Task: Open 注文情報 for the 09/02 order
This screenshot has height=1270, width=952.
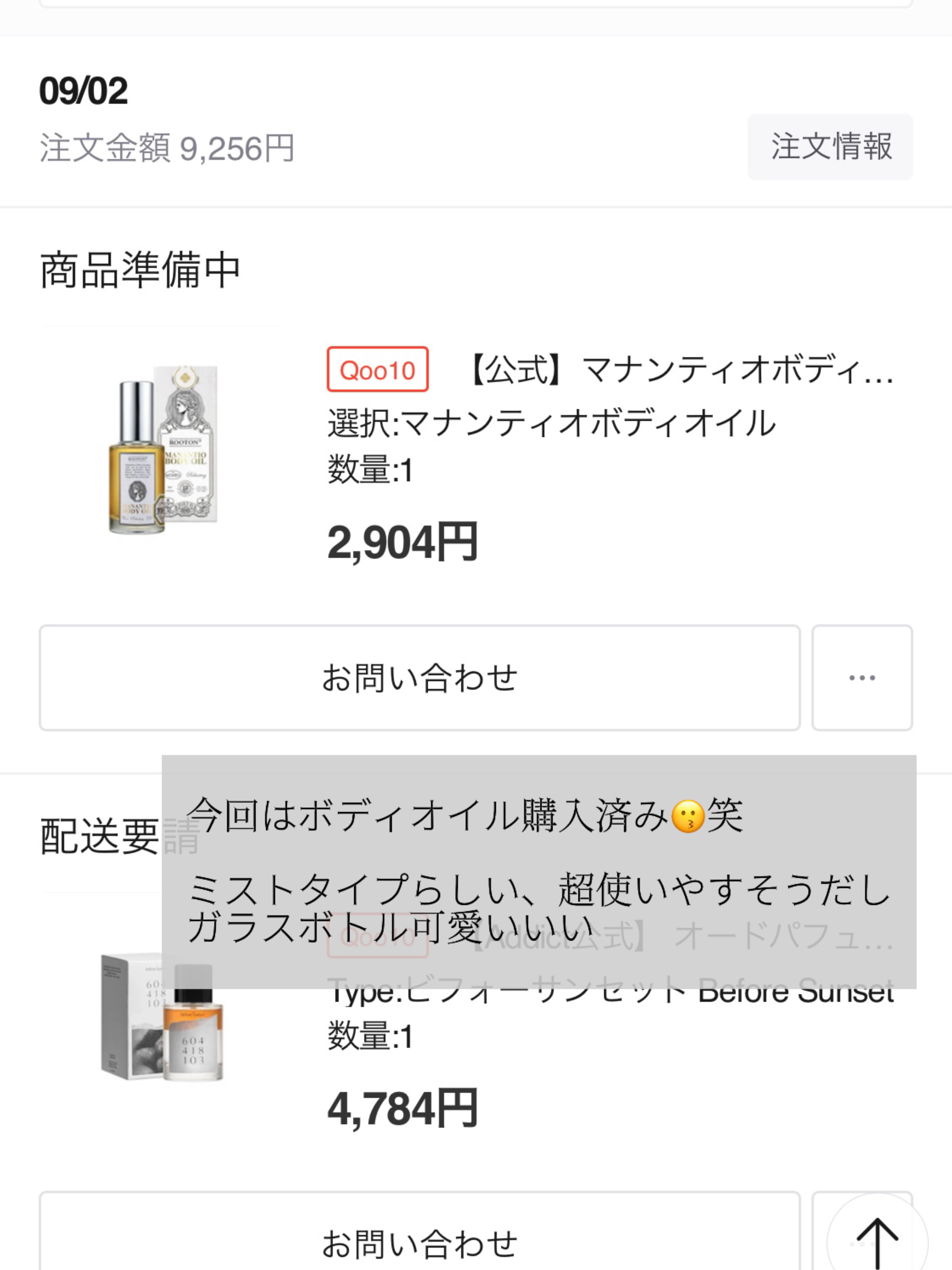Action: coord(830,147)
